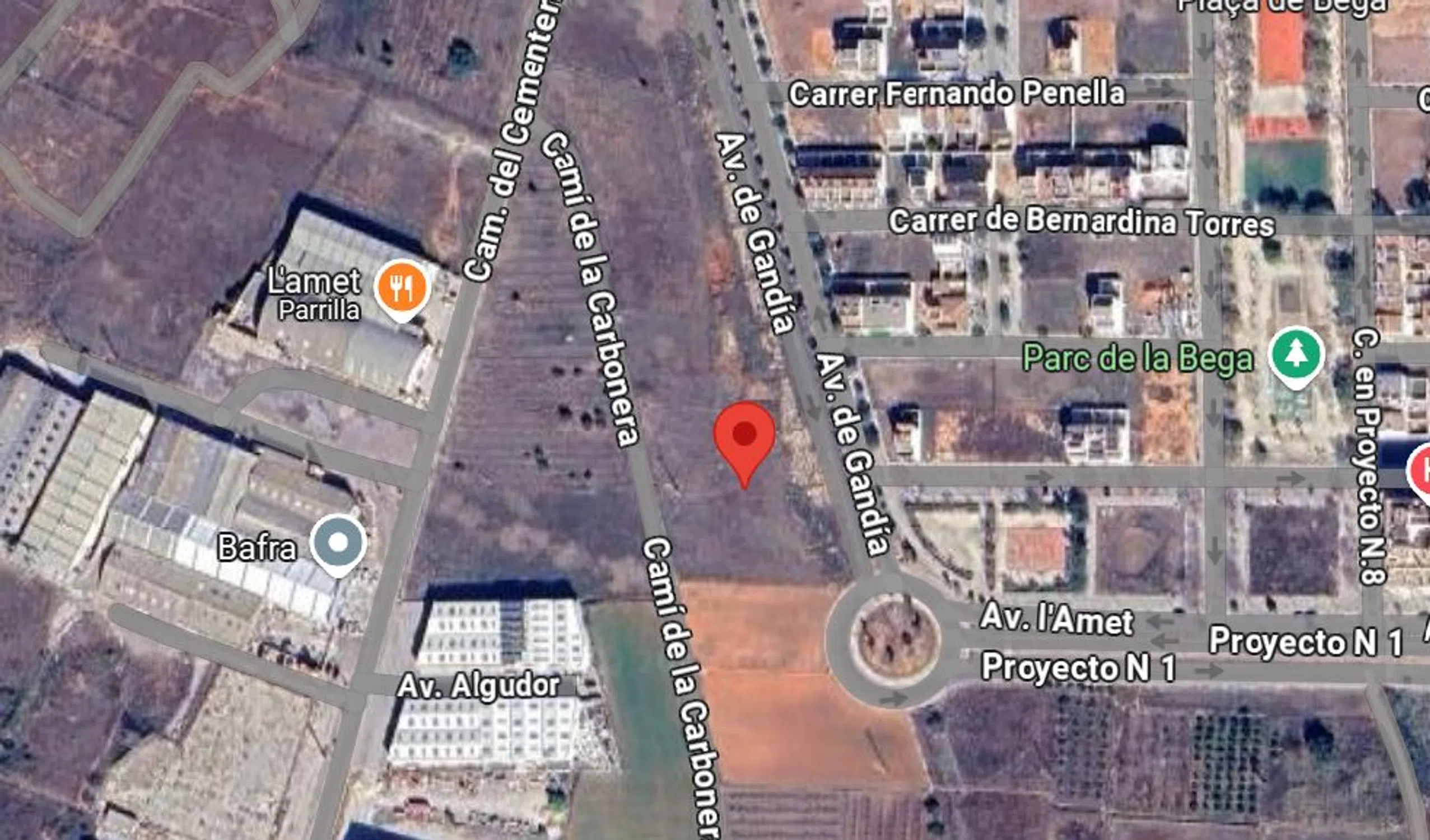
Task: Open the L'amet Parrilla restaurant marker
Action: [402, 288]
